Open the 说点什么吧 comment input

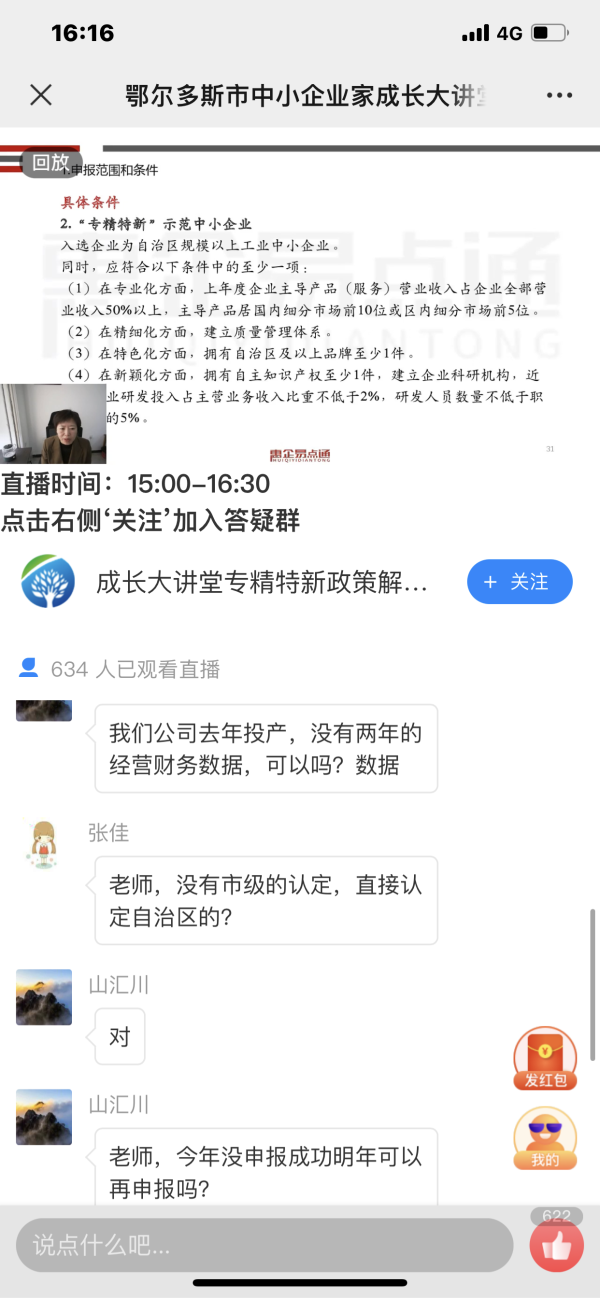tap(264, 1245)
